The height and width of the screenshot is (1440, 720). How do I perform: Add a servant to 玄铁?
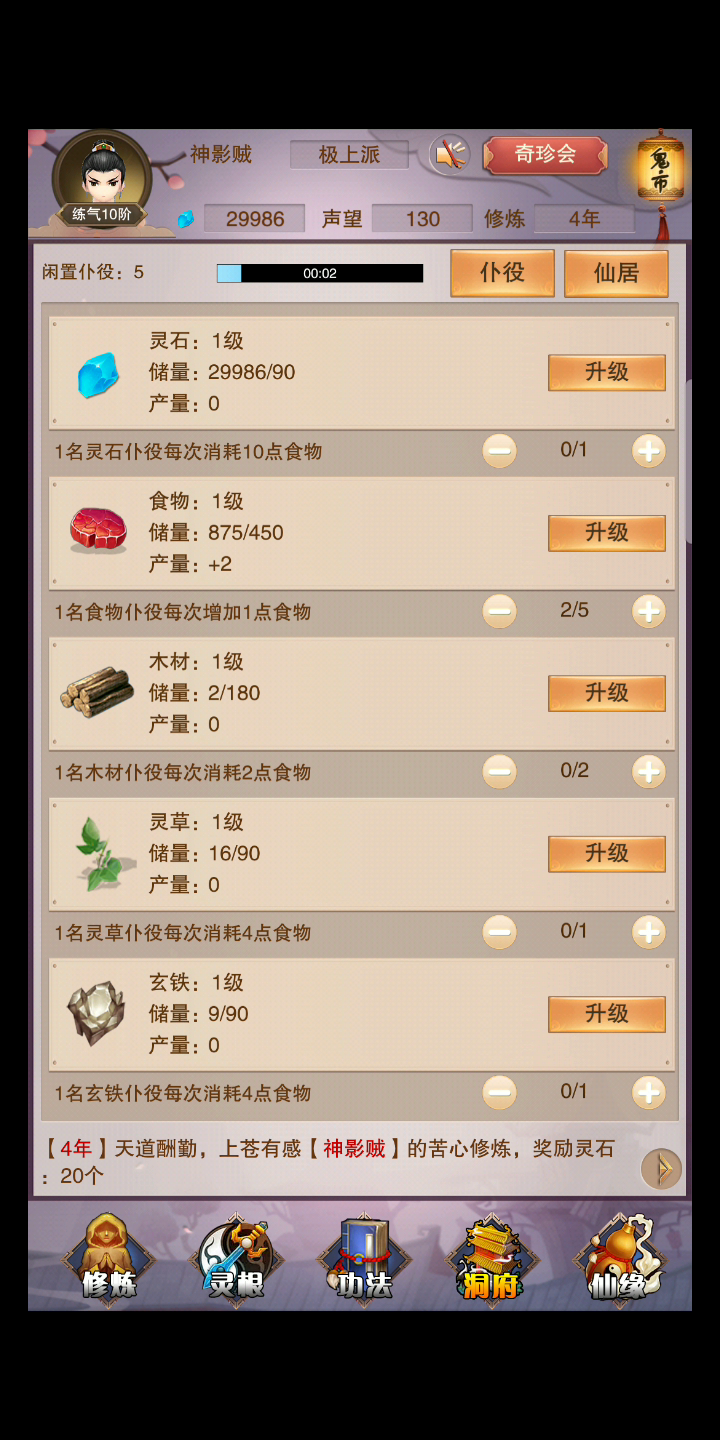point(649,1092)
